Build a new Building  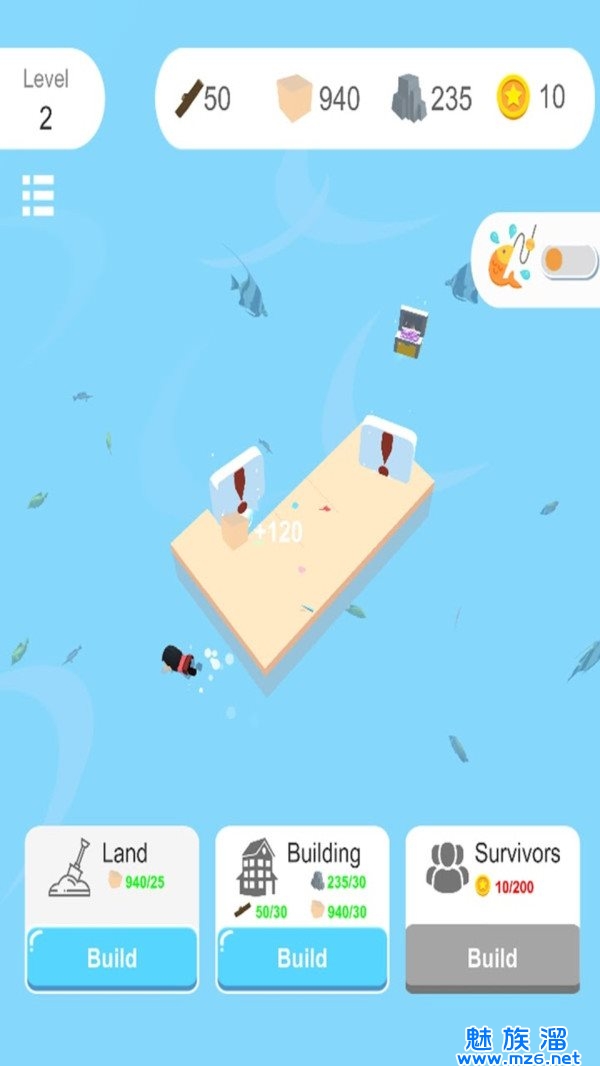(x=302, y=958)
